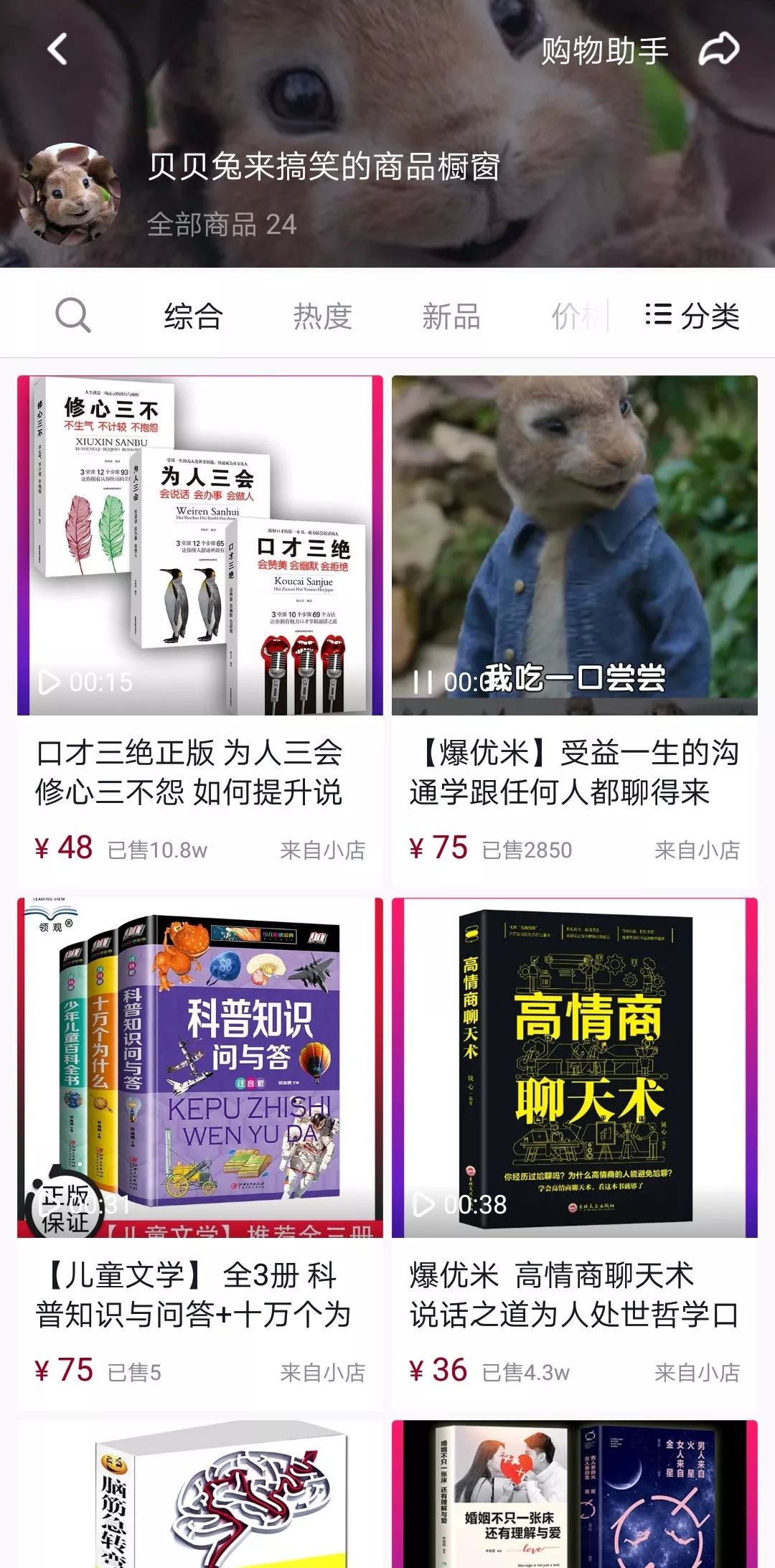The image size is (775, 1568).
Task: Search products in this showcase
Action: pyautogui.click(x=73, y=316)
